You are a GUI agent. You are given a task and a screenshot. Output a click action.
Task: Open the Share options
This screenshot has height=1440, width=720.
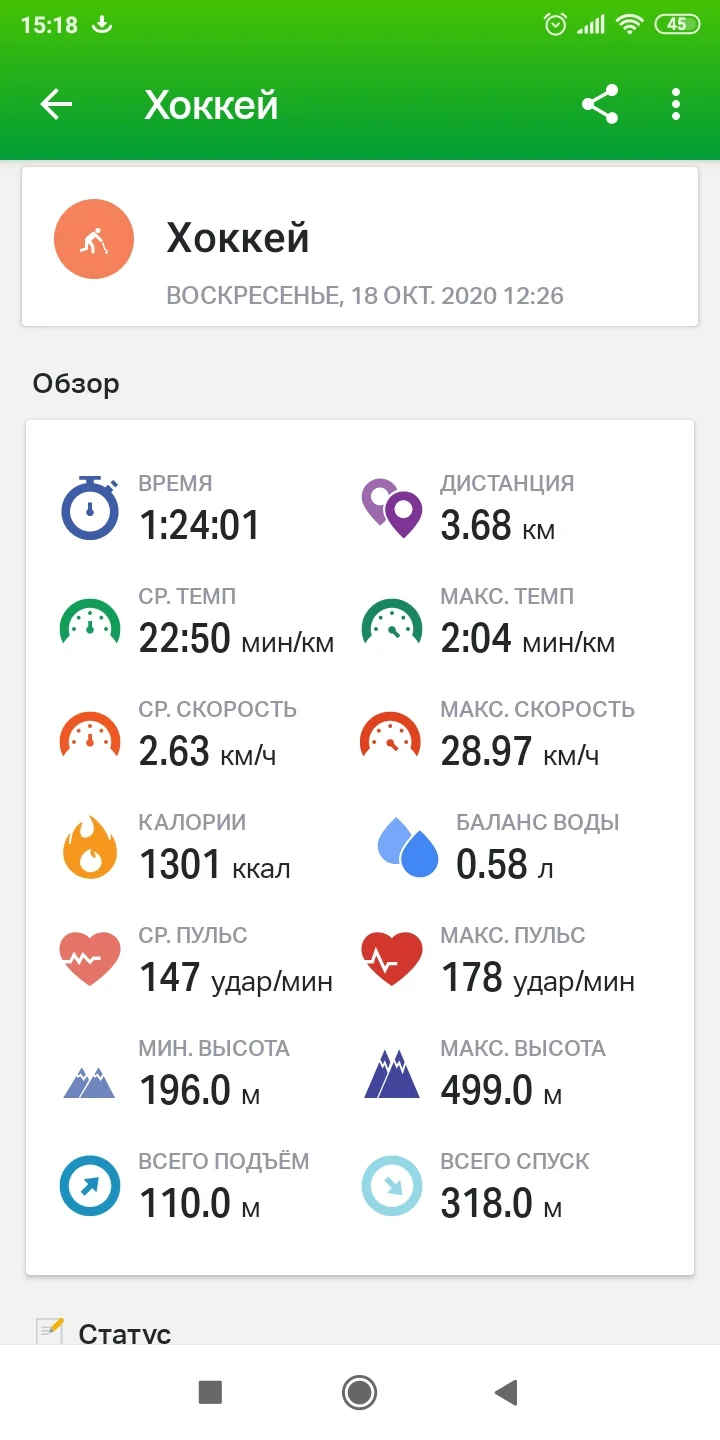tap(599, 104)
